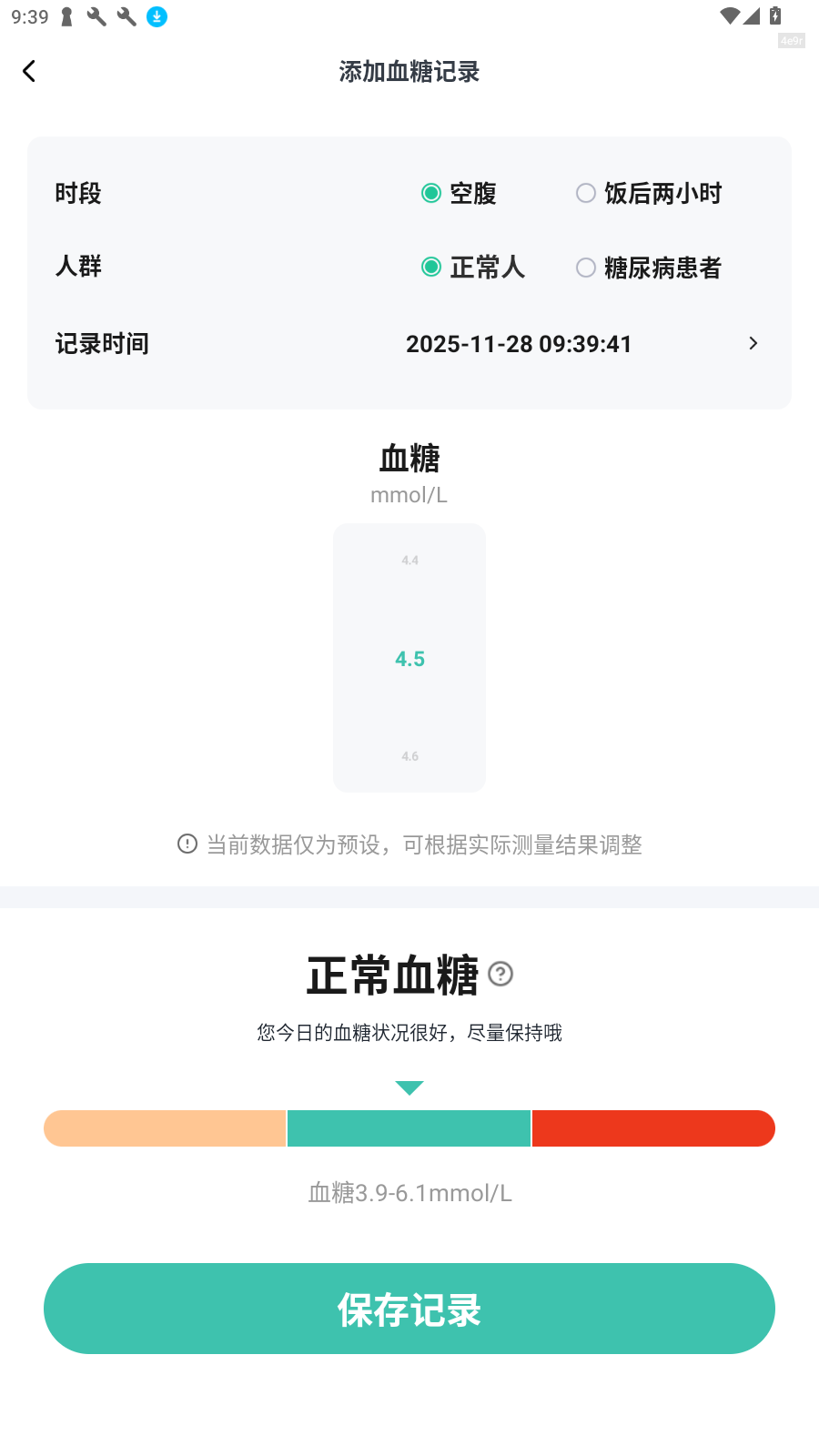This screenshot has width=819, height=1456.
Task: Select the 正常人 option
Action: [x=431, y=267]
